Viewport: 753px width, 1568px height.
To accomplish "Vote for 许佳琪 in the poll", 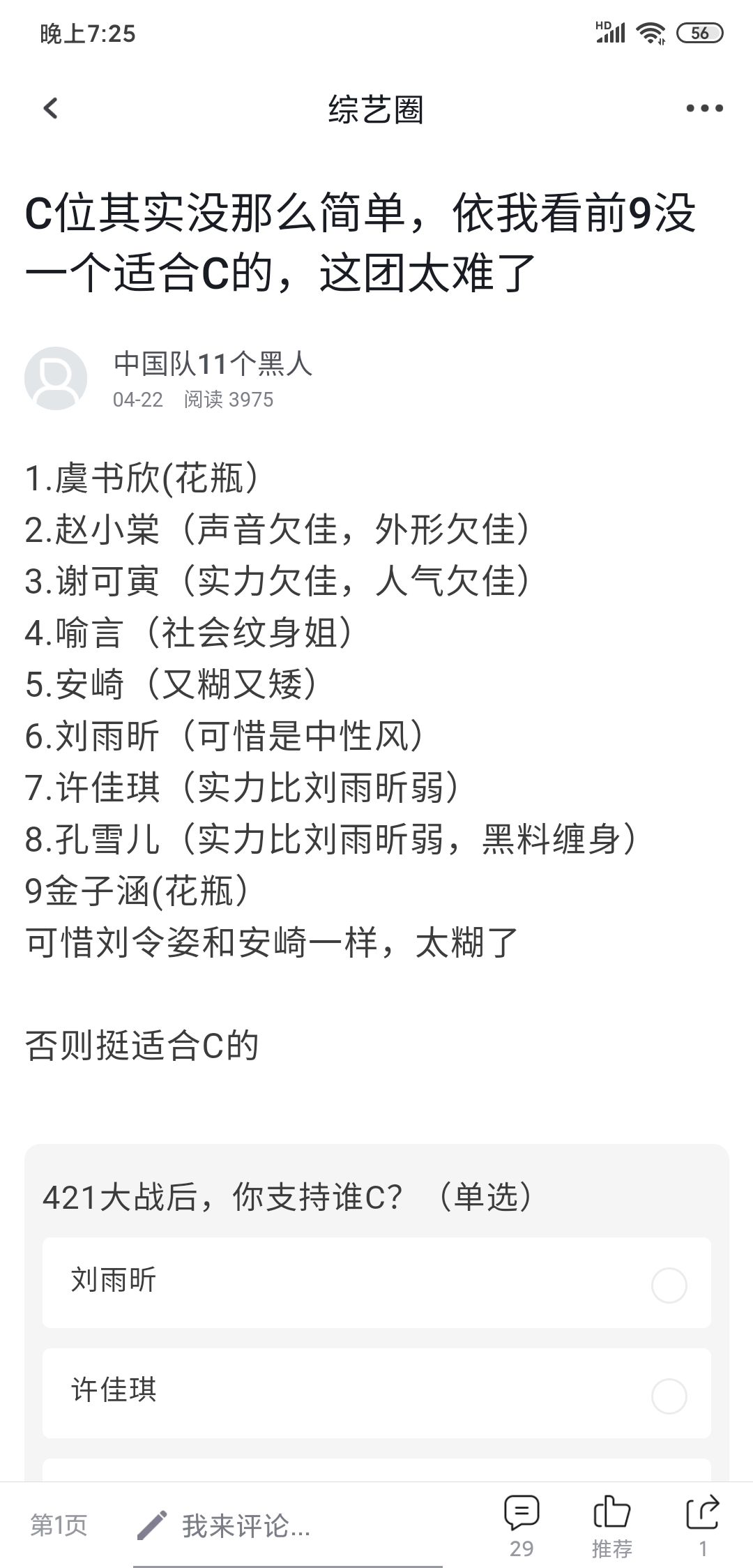I will pyautogui.click(x=376, y=1393).
